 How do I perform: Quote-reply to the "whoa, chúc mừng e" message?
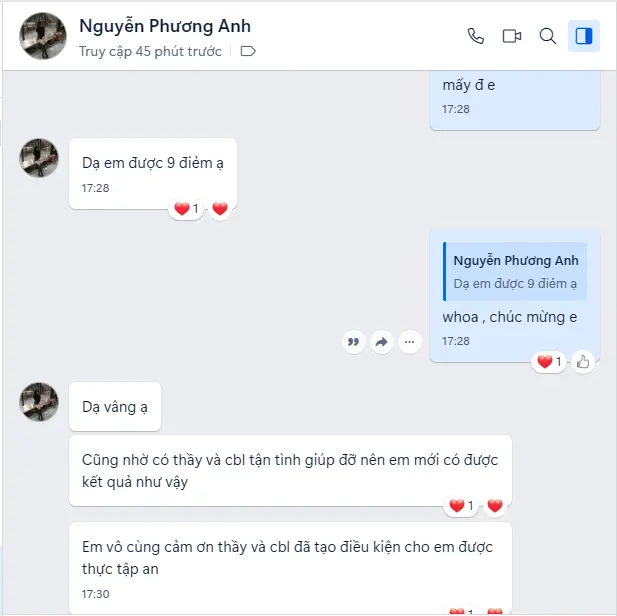tap(352, 342)
